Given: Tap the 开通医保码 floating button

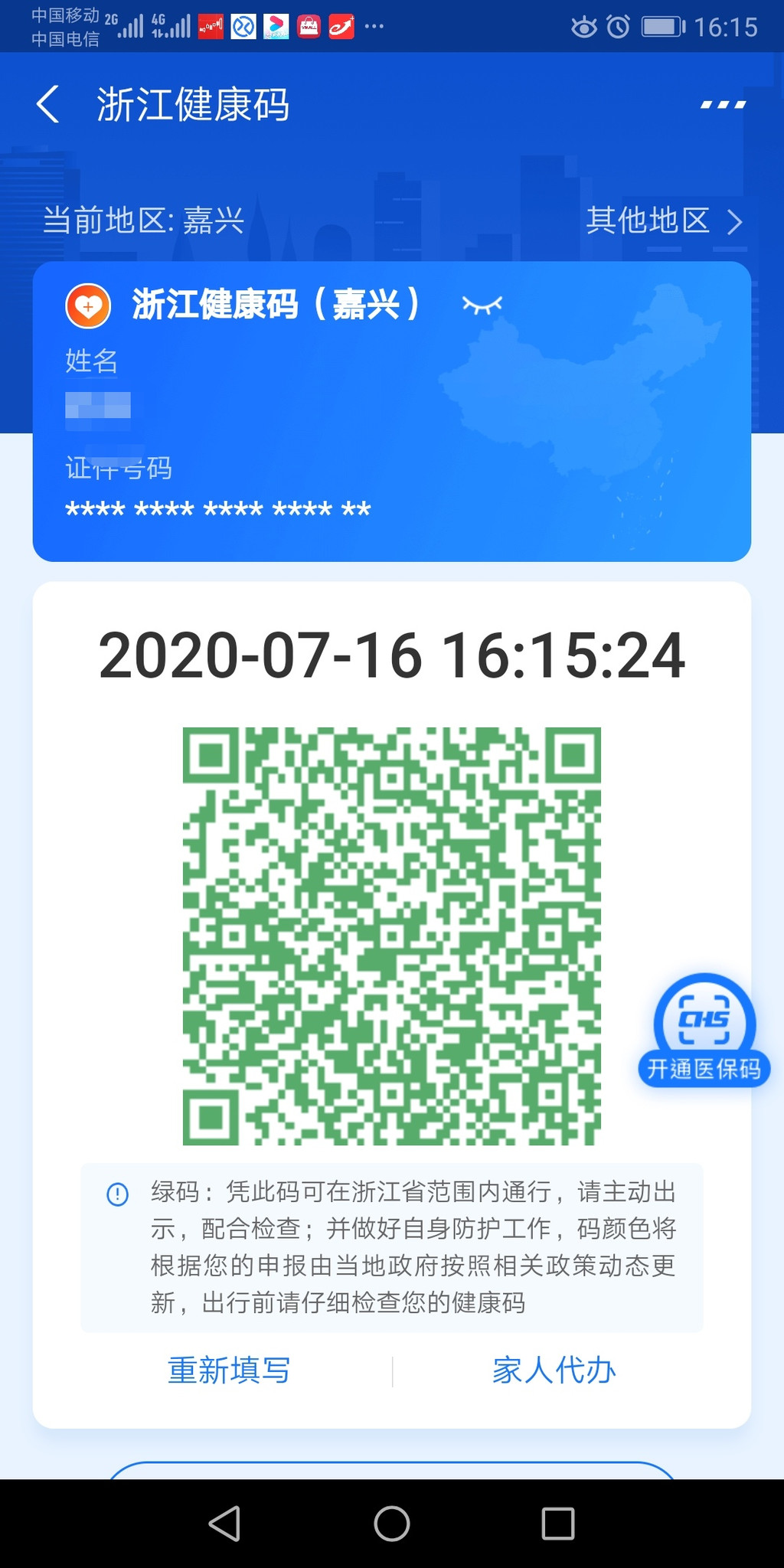Looking at the screenshot, I should [704, 1031].
